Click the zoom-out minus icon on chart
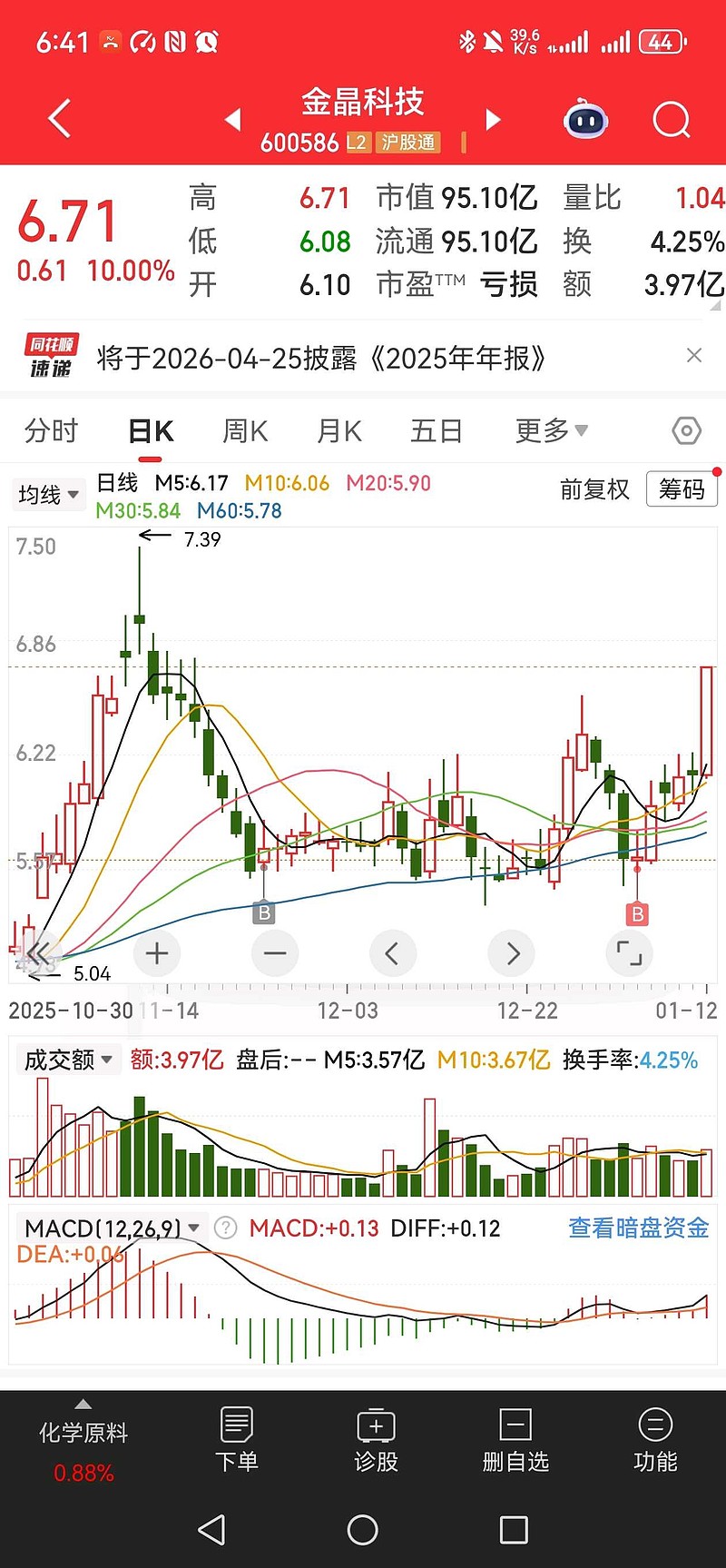This screenshot has height=1568, width=726. (x=274, y=953)
